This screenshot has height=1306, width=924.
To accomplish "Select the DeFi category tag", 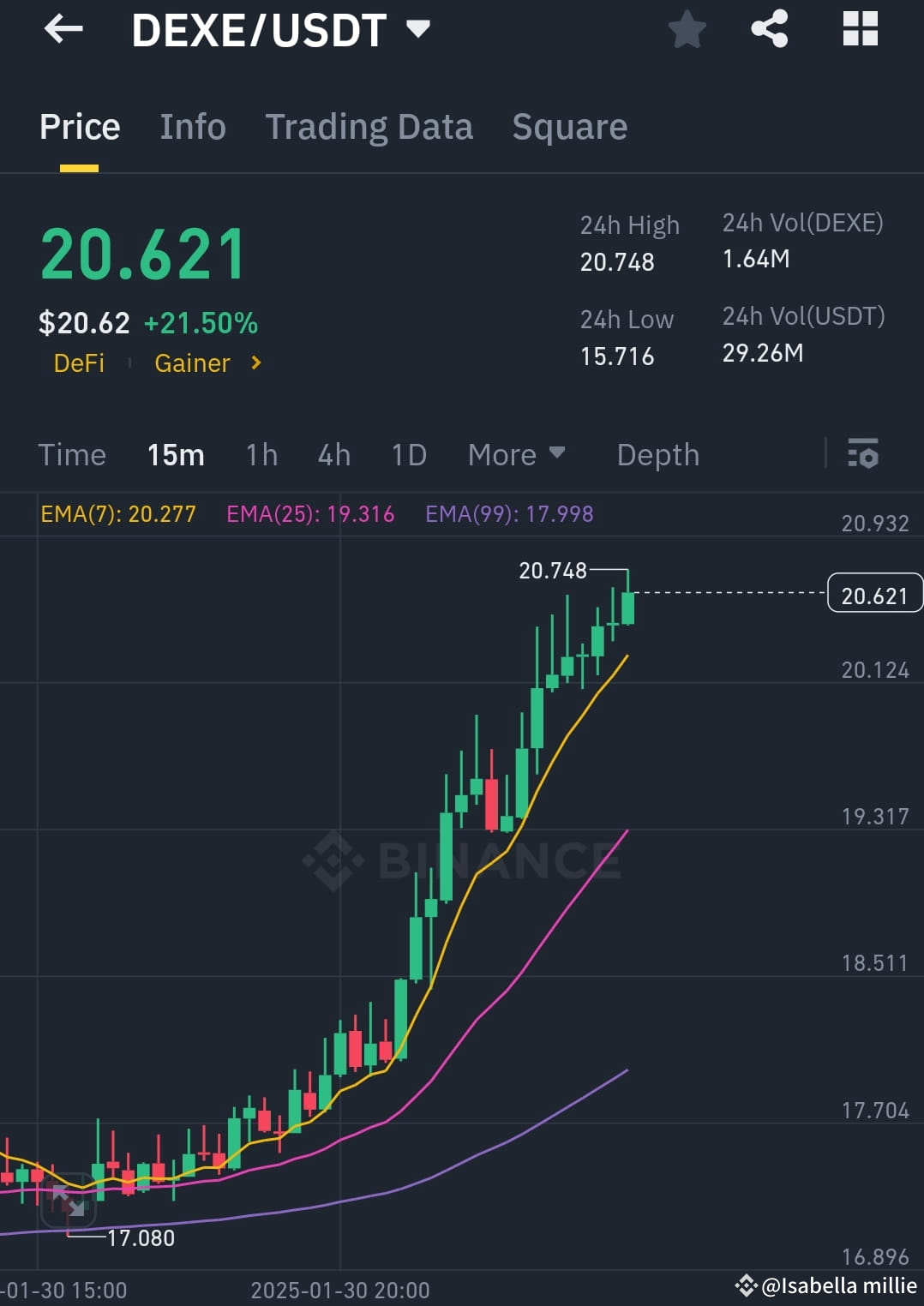I will [80, 363].
